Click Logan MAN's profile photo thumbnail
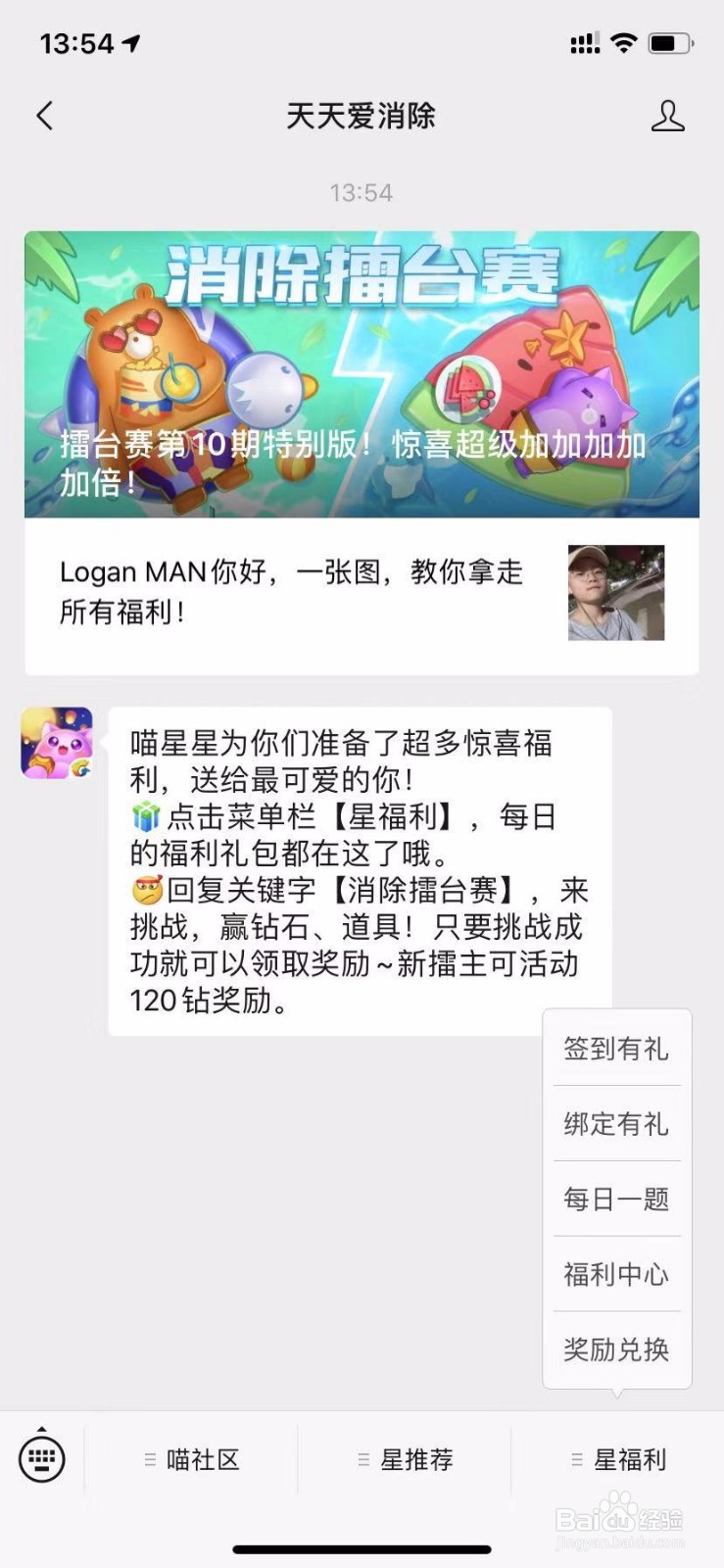The width and height of the screenshot is (724, 1568). coord(615,592)
